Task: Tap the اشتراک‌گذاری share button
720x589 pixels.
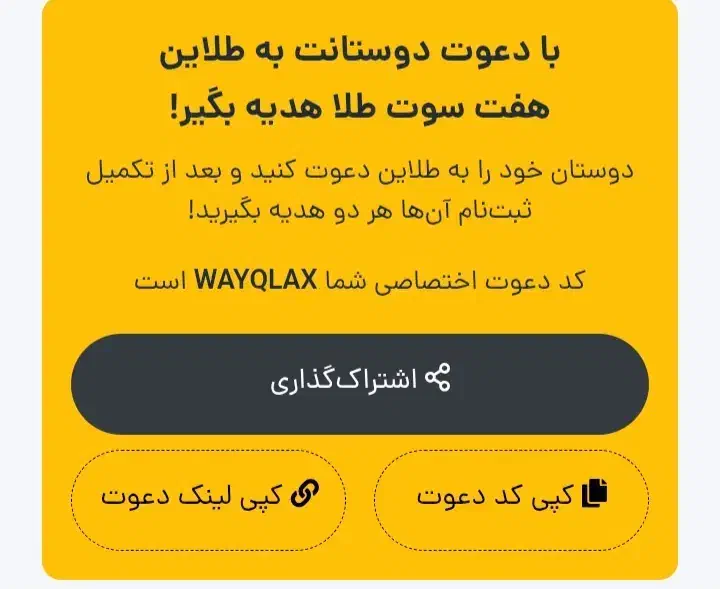Action: click(x=360, y=384)
